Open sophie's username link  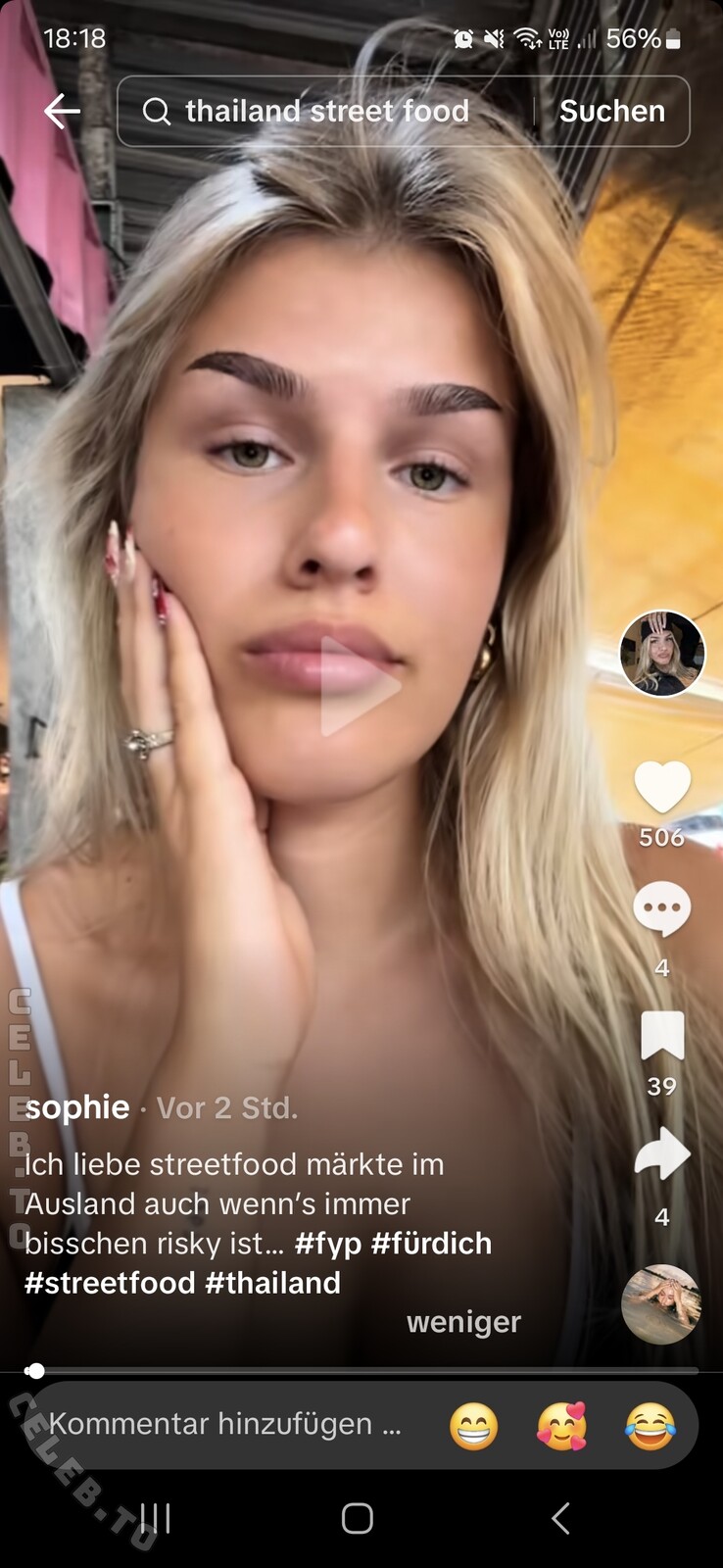point(76,1107)
